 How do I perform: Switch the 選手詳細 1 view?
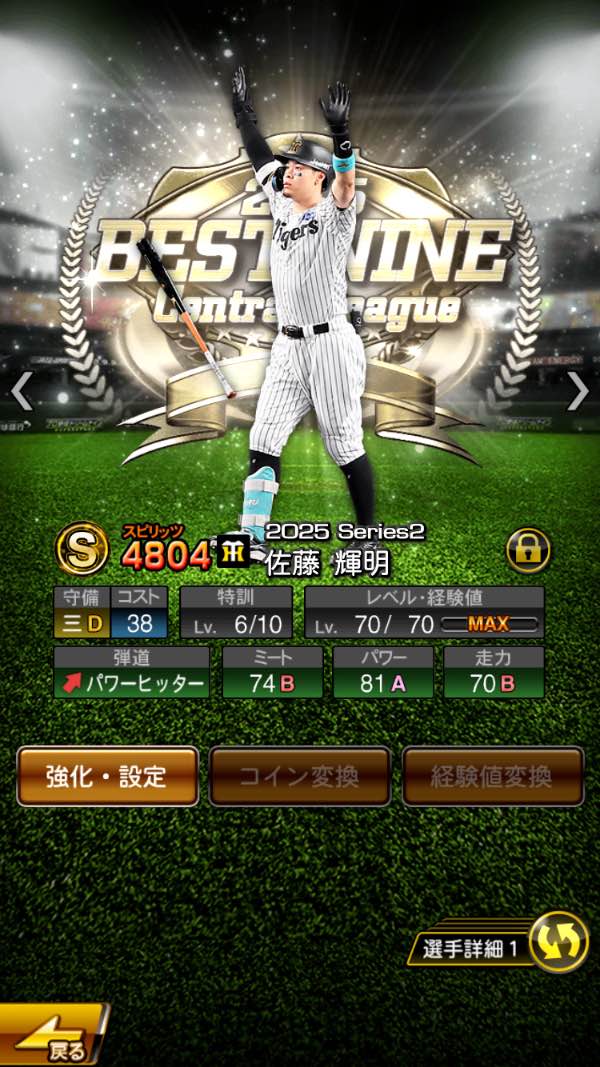556,942
